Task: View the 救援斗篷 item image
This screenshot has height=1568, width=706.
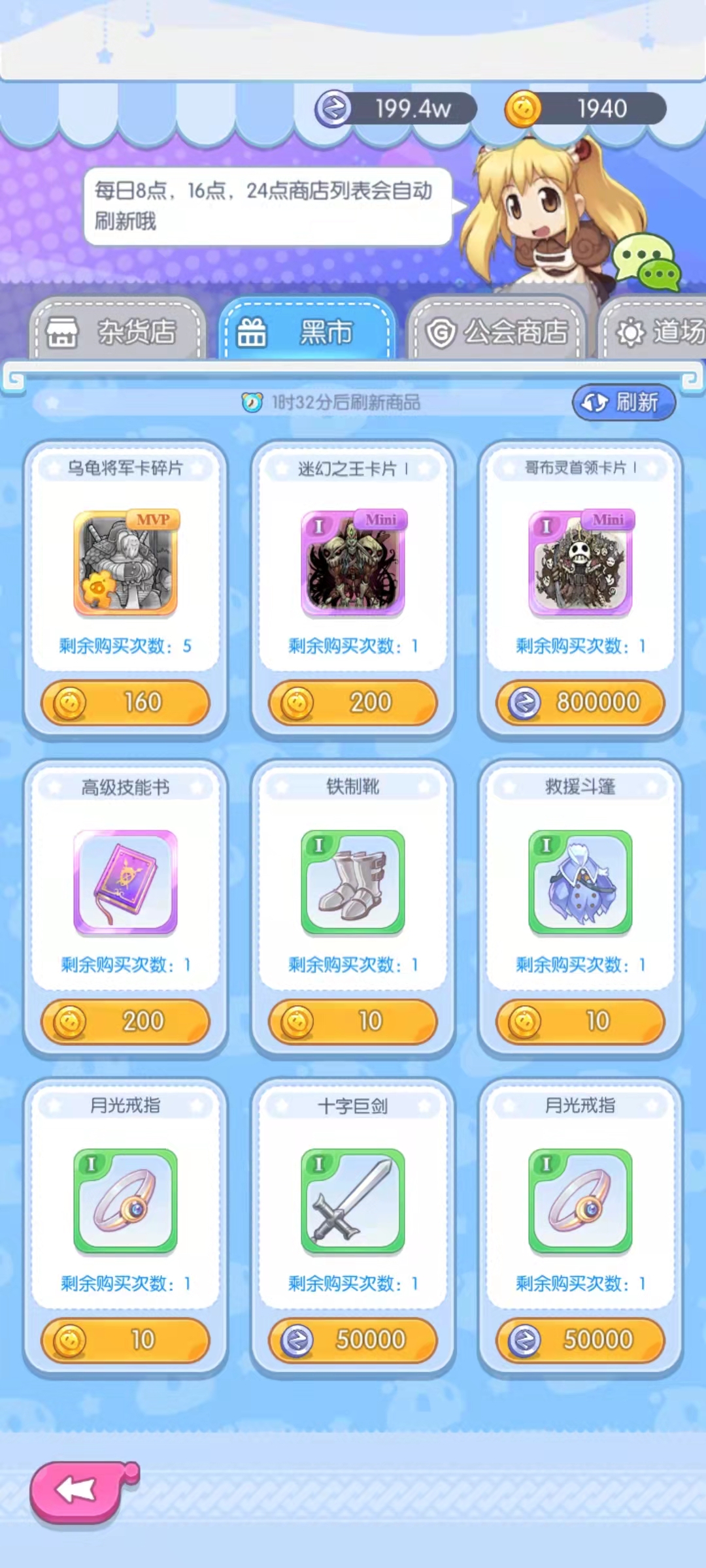Action: 580,882
